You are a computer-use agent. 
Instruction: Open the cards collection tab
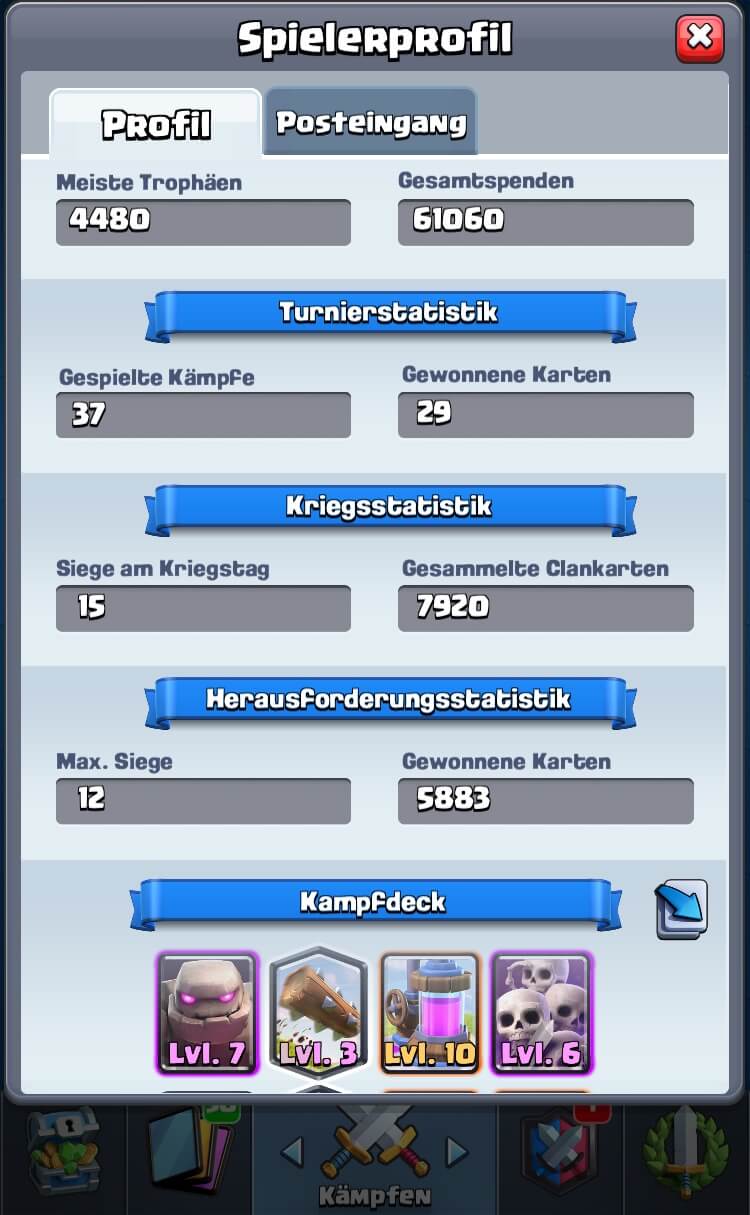click(x=188, y=1155)
